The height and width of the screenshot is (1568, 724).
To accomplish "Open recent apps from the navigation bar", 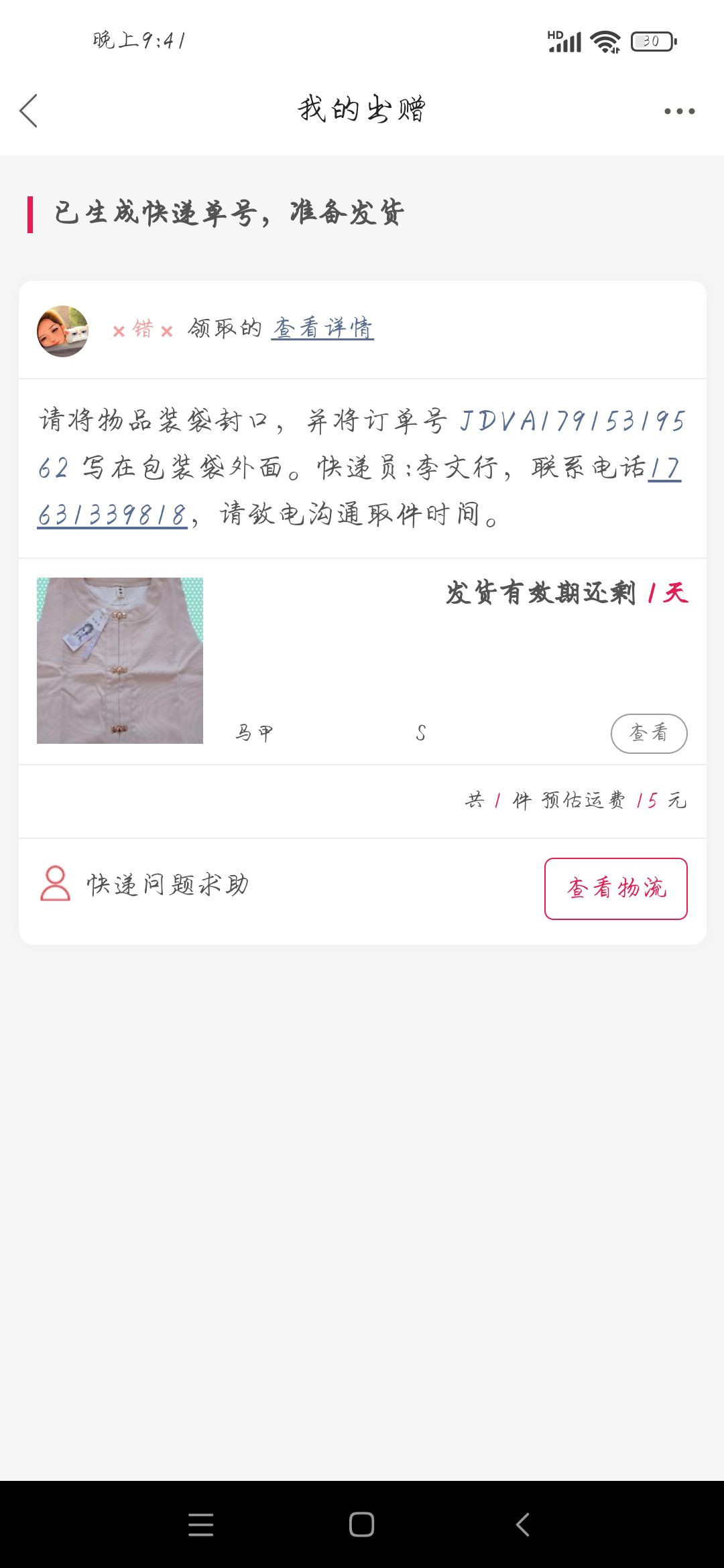I will pyautogui.click(x=200, y=1524).
